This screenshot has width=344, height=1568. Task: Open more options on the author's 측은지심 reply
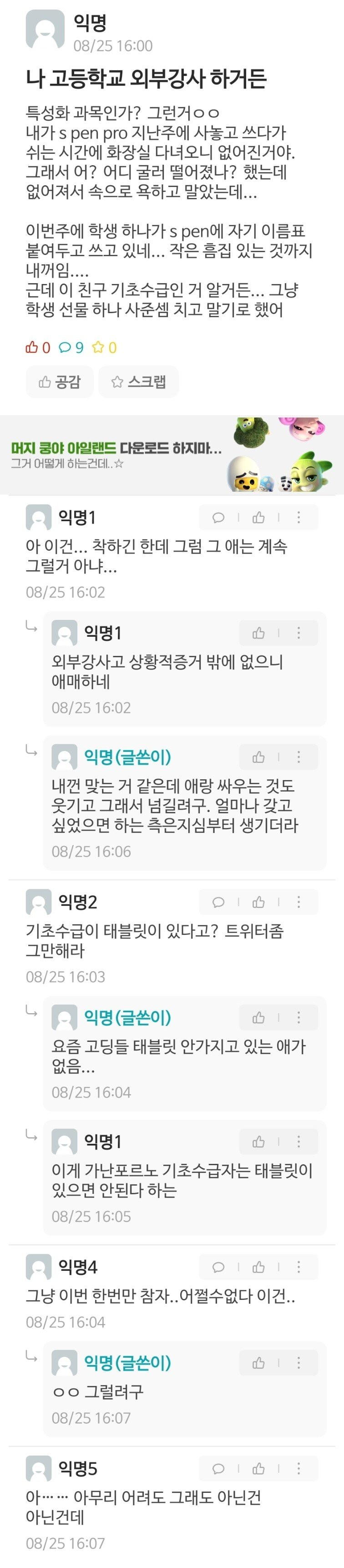pos(298,756)
